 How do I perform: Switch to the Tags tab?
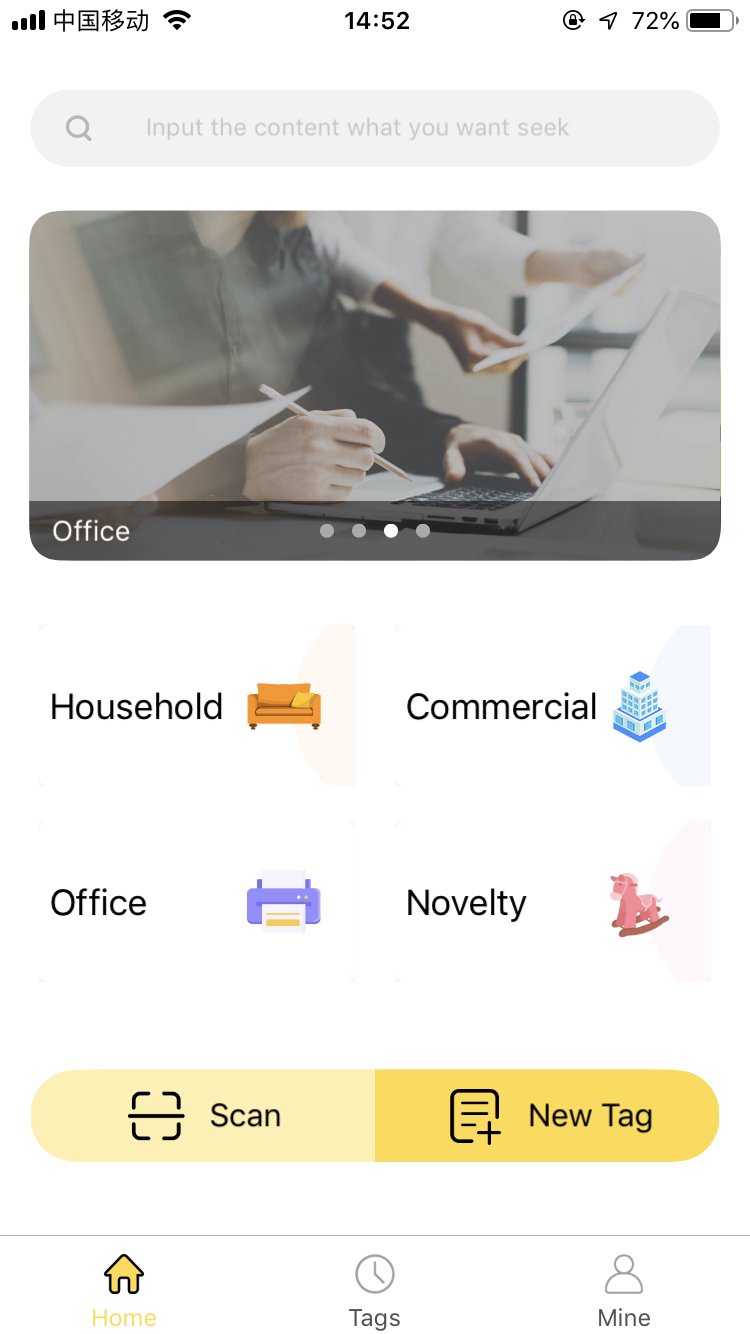tap(374, 1288)
